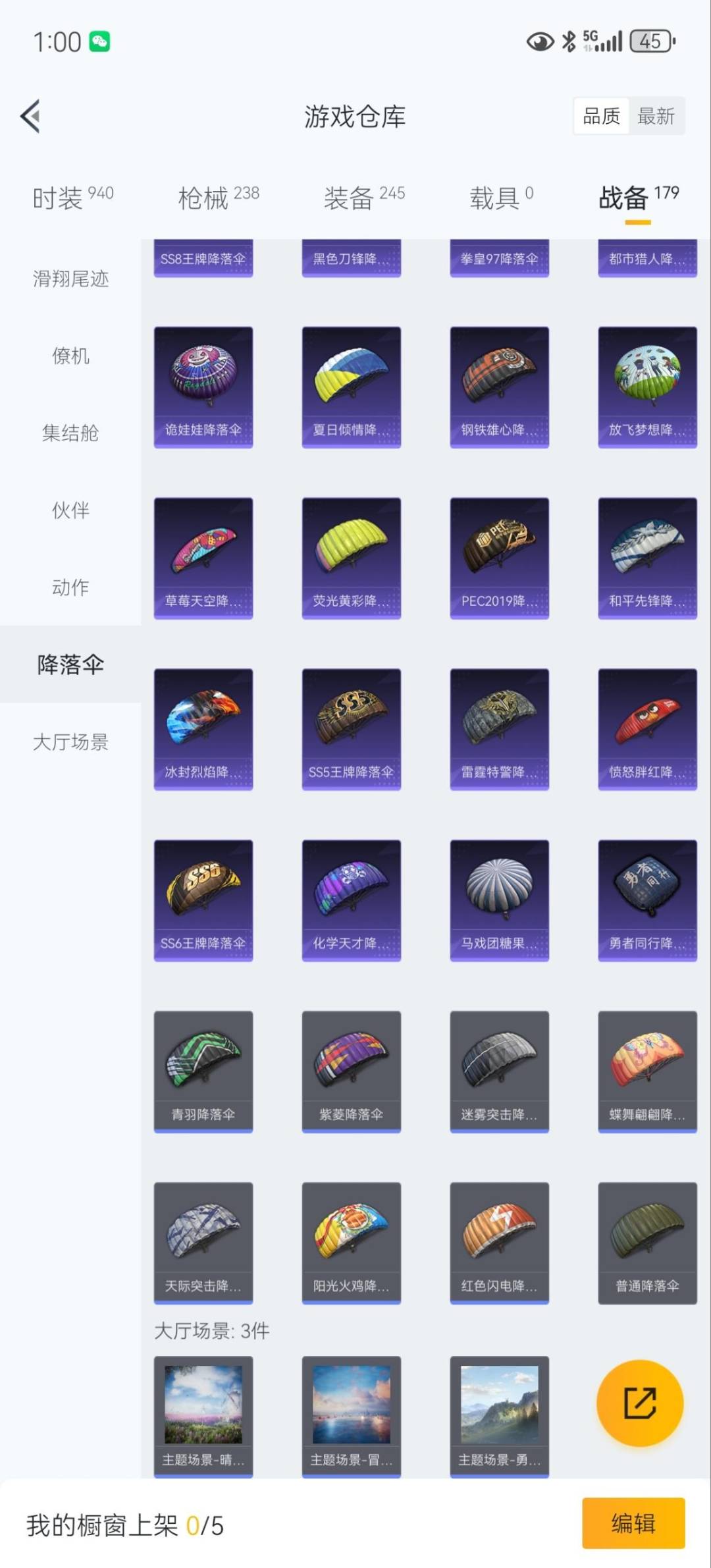Switch to the 枪械 tab
The width and height of the screenshot is (711, 1568).
[x=218, y=198]
